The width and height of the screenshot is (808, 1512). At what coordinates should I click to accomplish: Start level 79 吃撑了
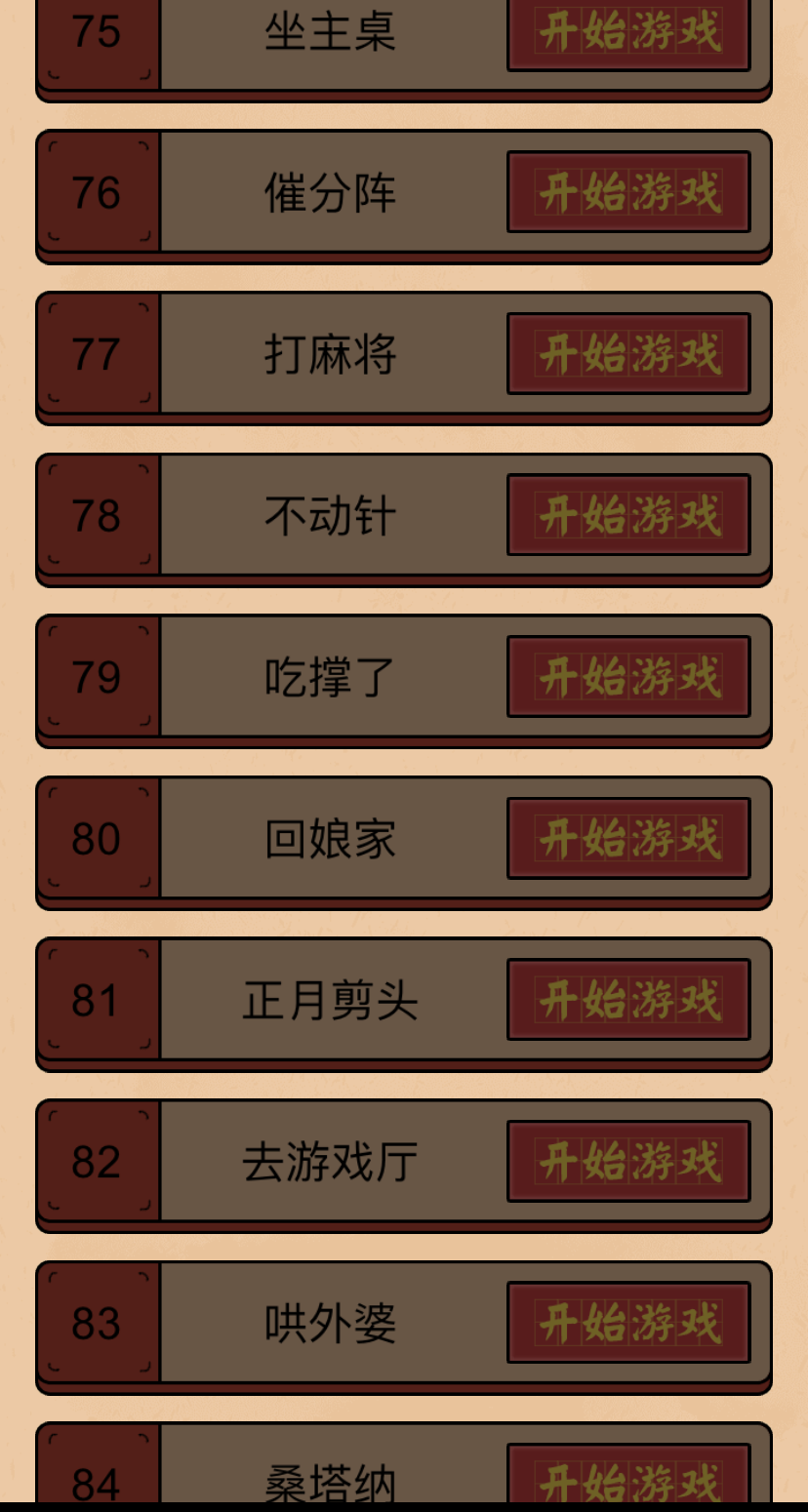point(628,677)
